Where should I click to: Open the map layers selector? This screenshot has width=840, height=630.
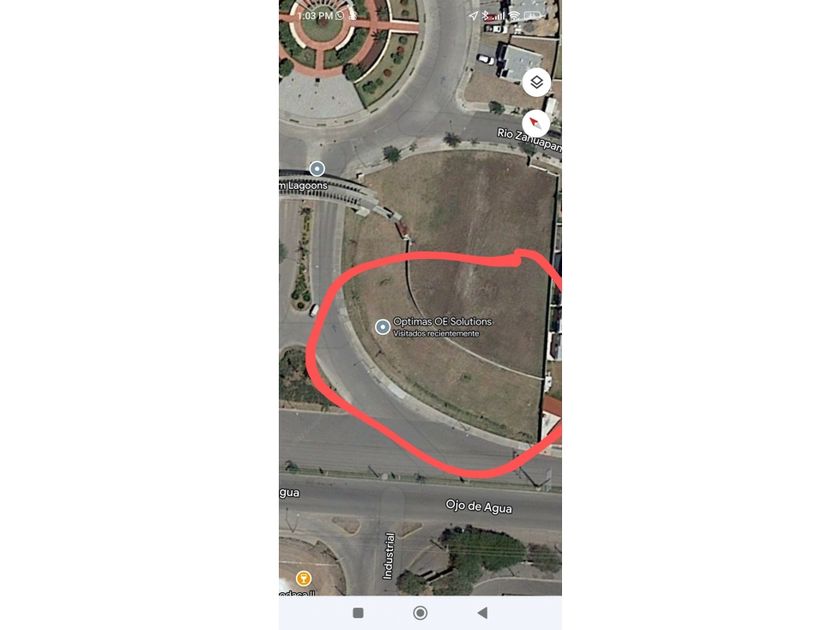click(536, 82)
